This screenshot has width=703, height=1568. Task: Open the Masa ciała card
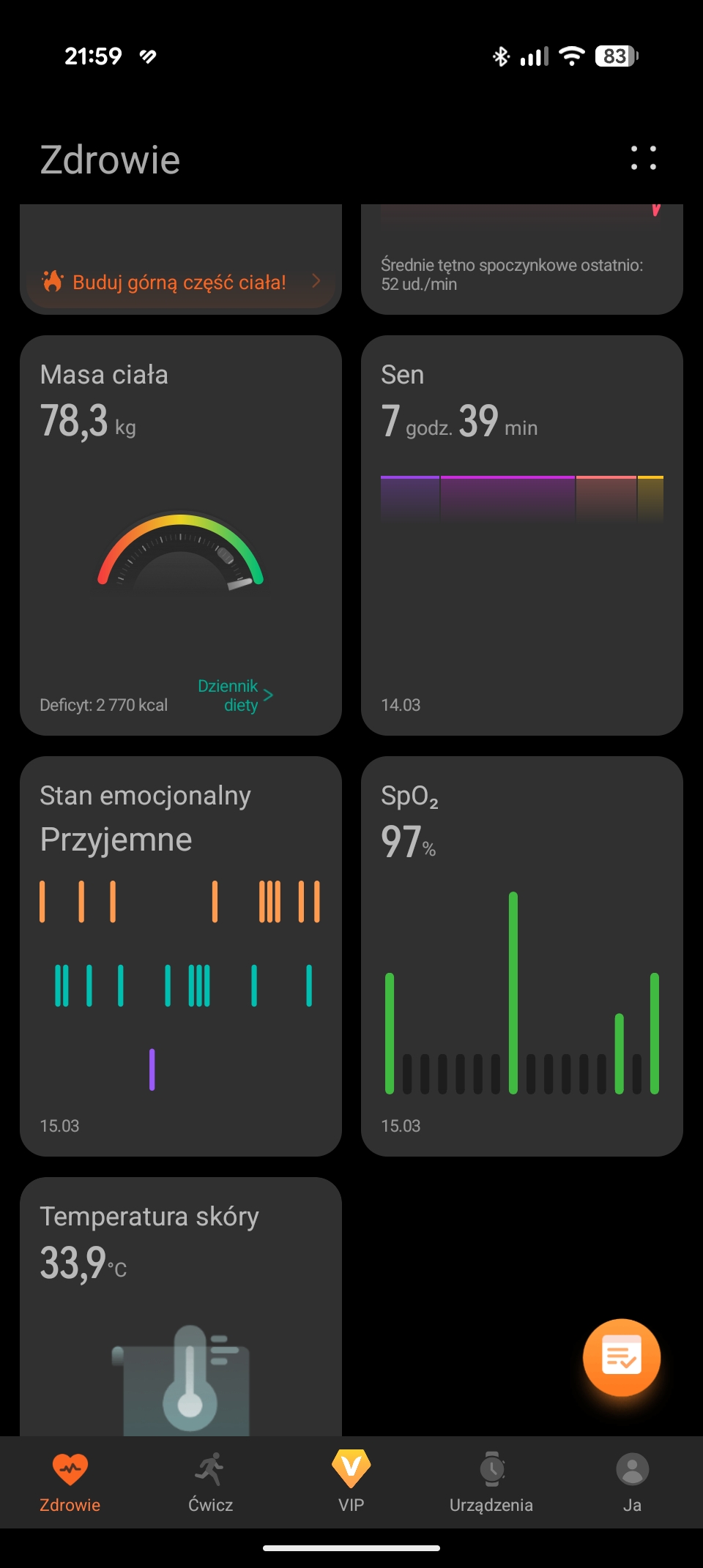click(x=180, y=512)
